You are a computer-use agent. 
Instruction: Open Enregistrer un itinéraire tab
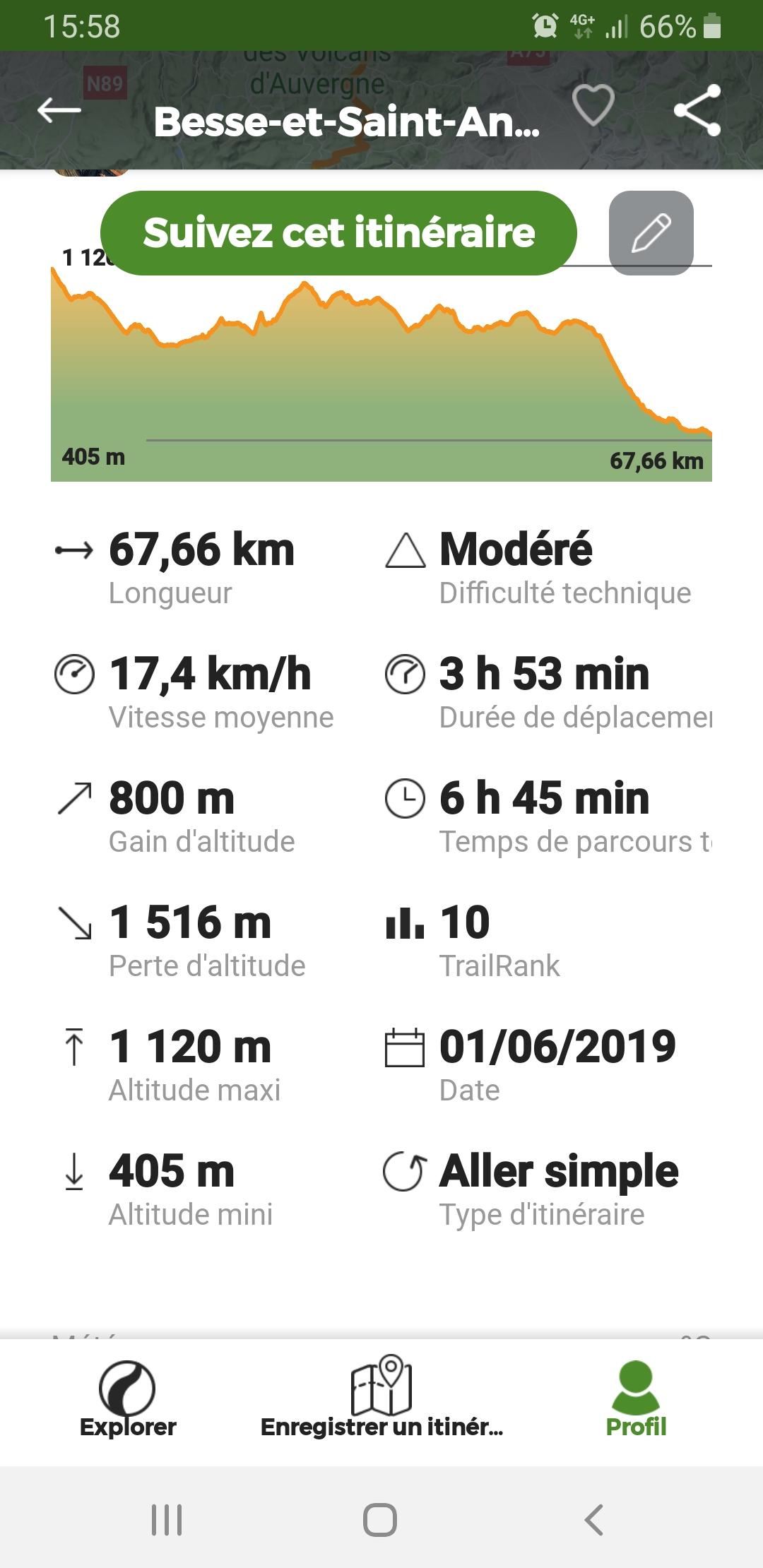(381, 1401)
